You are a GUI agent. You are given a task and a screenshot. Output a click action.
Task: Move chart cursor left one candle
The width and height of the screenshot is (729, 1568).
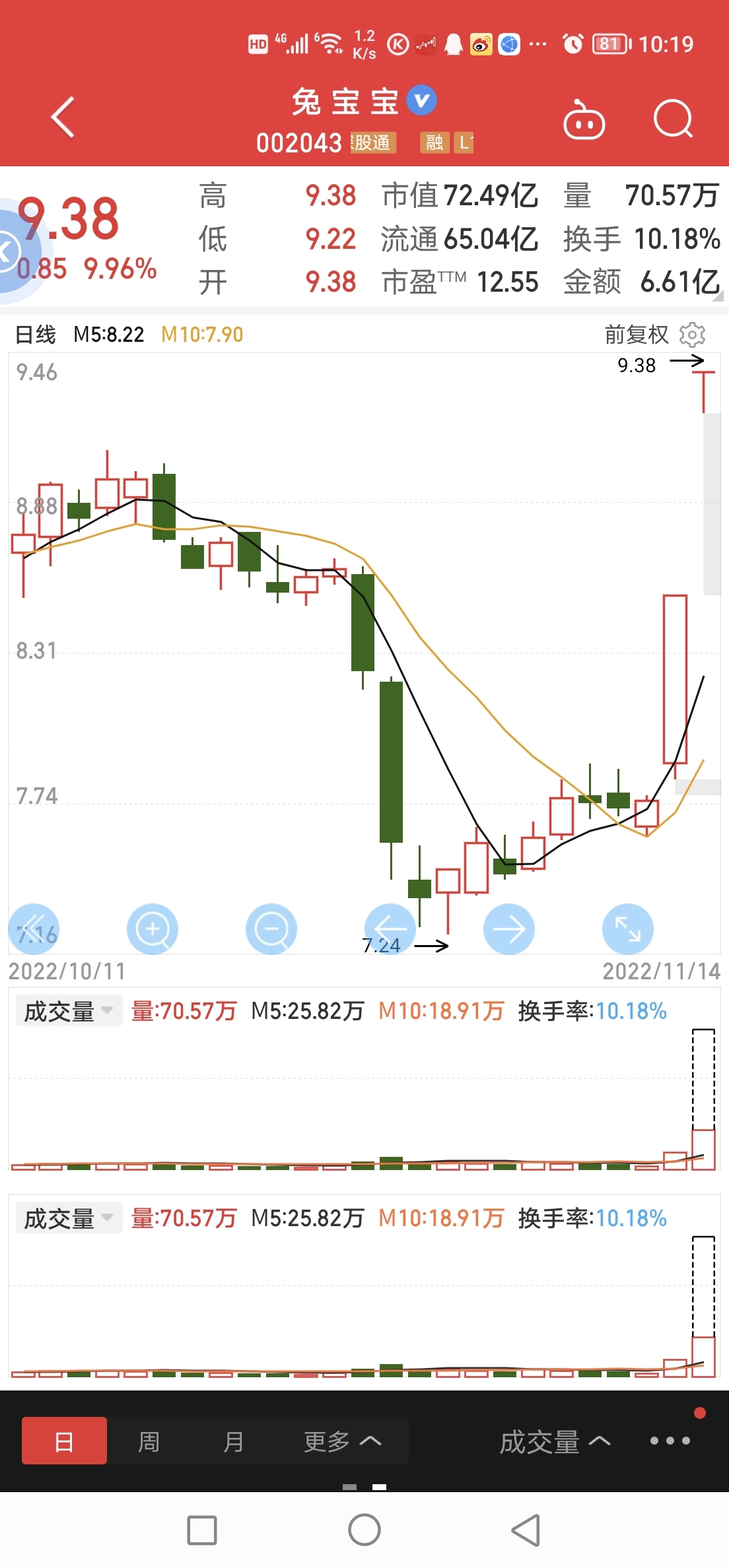pos(390,929)
